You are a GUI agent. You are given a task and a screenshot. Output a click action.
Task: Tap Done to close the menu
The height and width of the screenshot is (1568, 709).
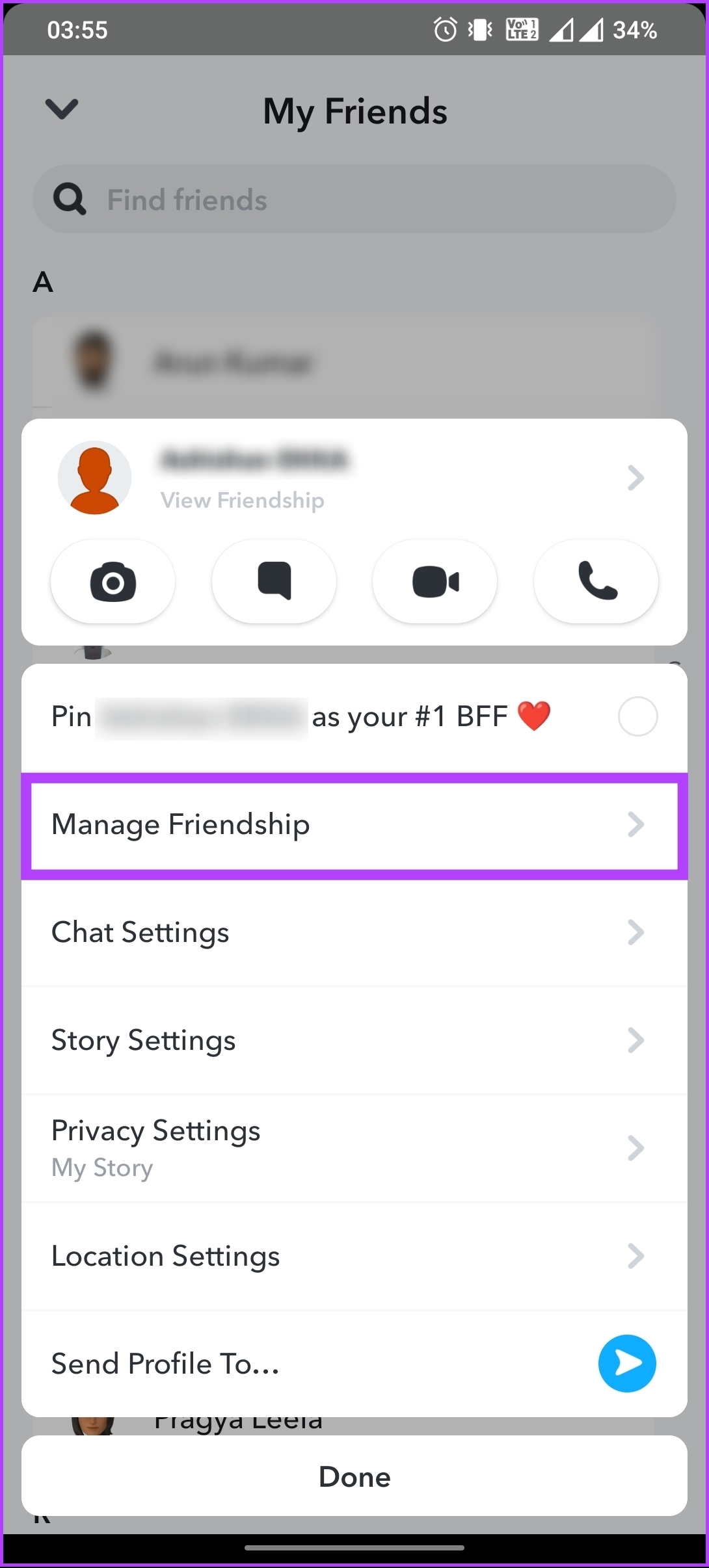(354, 1476)
